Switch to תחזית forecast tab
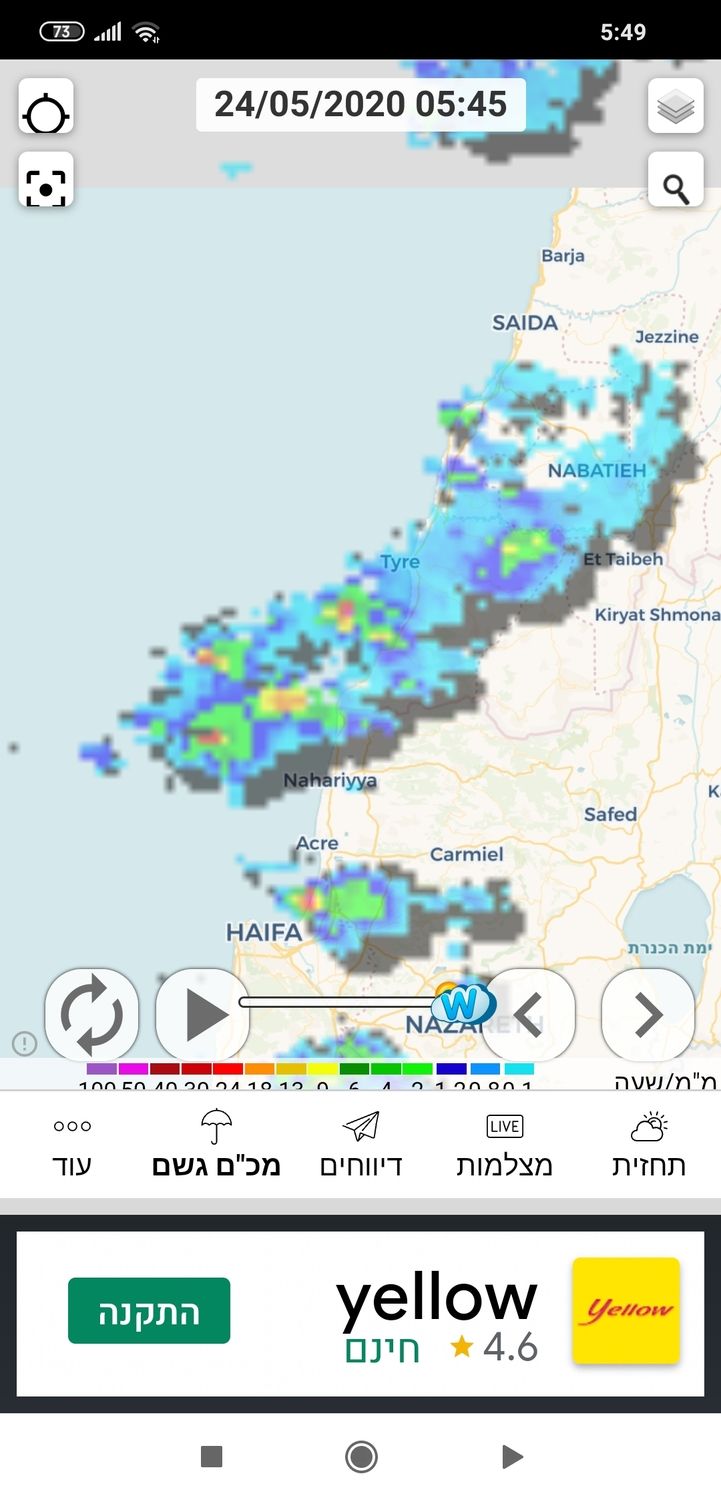Image resolution: width=721 pixels, height=1500 pixels. (x=649, y=1145)
